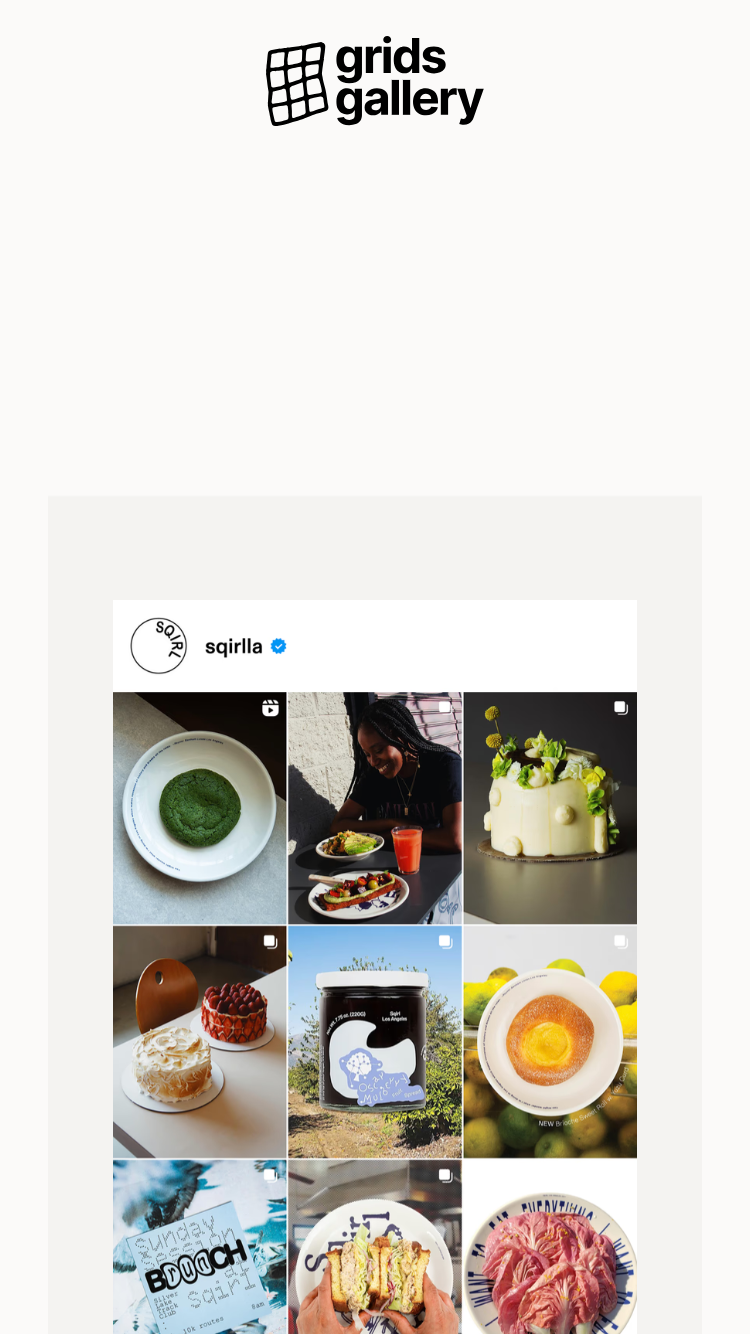Go to grids gallery home via header logo
This screenshot has height=1334, width=750.
375,83
